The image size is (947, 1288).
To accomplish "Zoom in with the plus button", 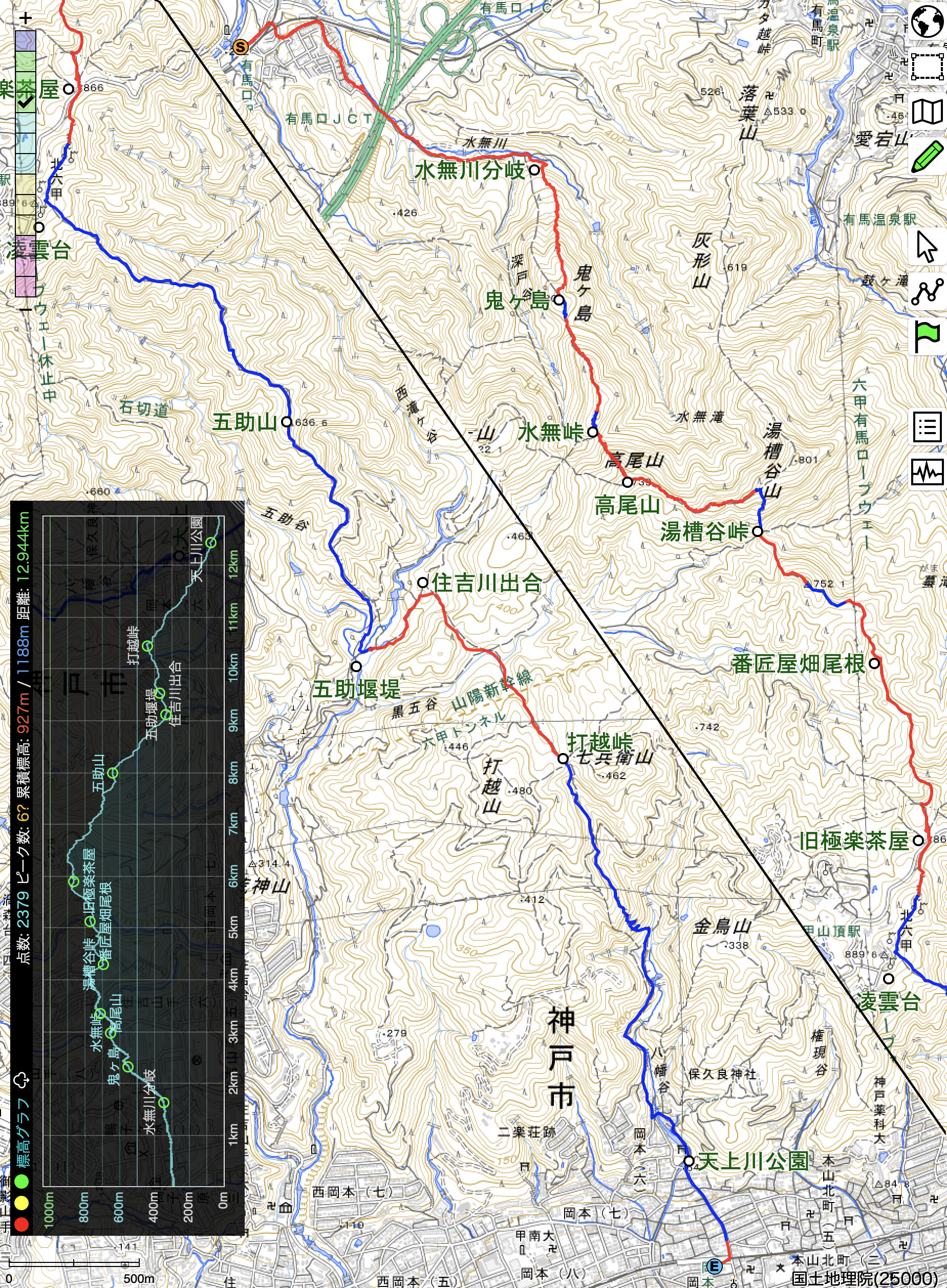I will click(25, 17).
